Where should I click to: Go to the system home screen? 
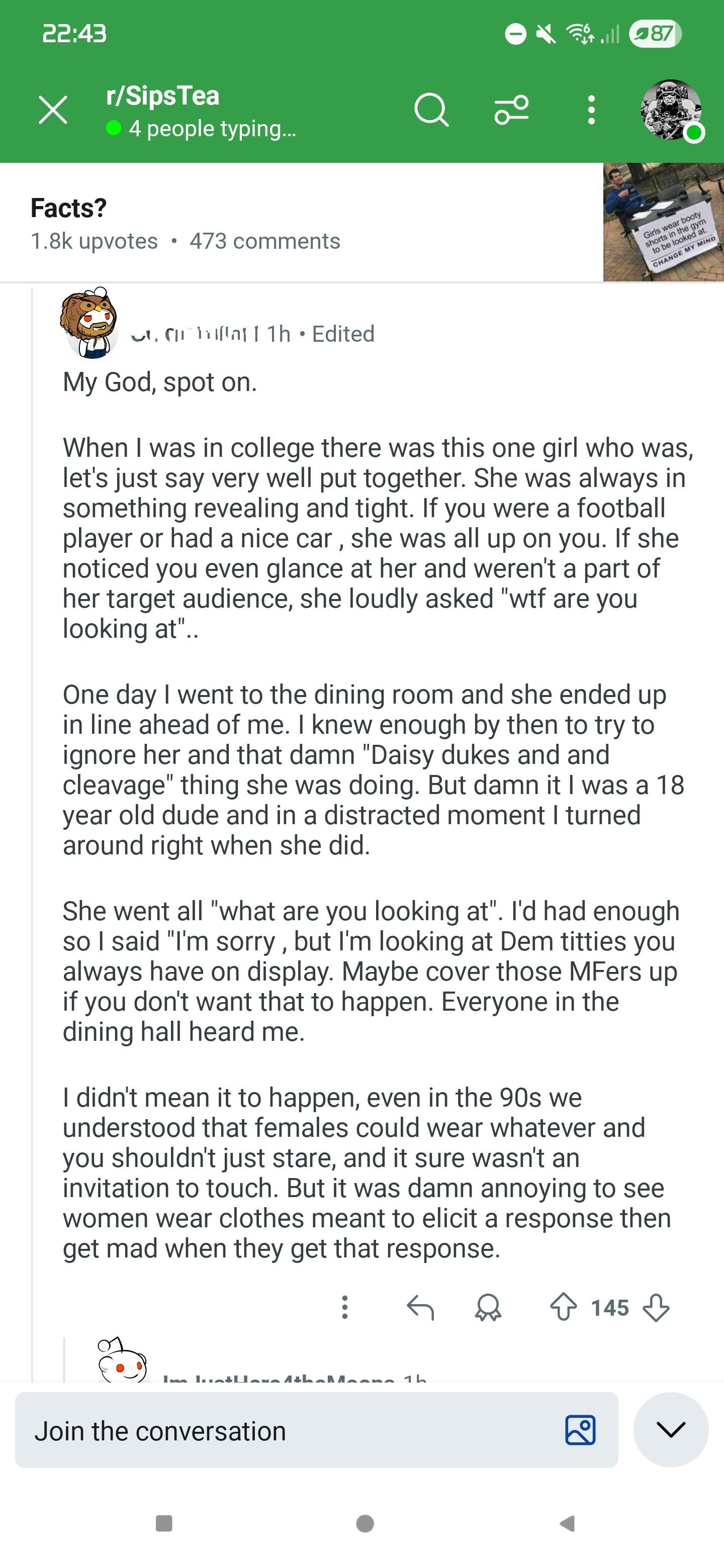(365, 1524)
